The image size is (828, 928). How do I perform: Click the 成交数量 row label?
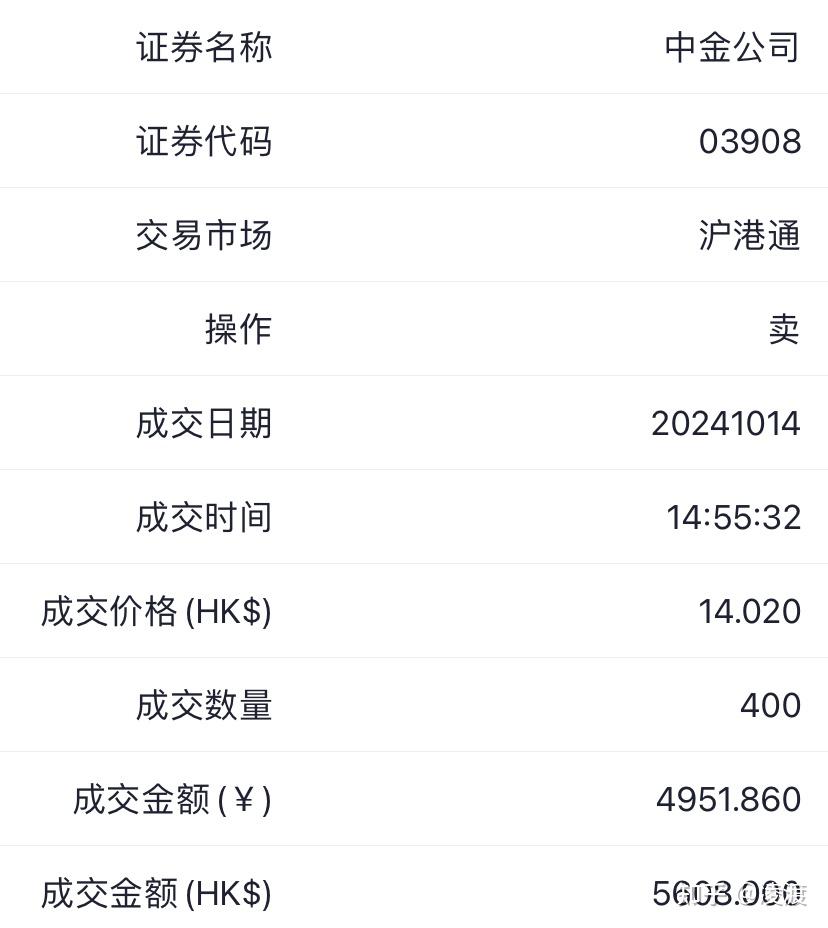click(203, 705)
